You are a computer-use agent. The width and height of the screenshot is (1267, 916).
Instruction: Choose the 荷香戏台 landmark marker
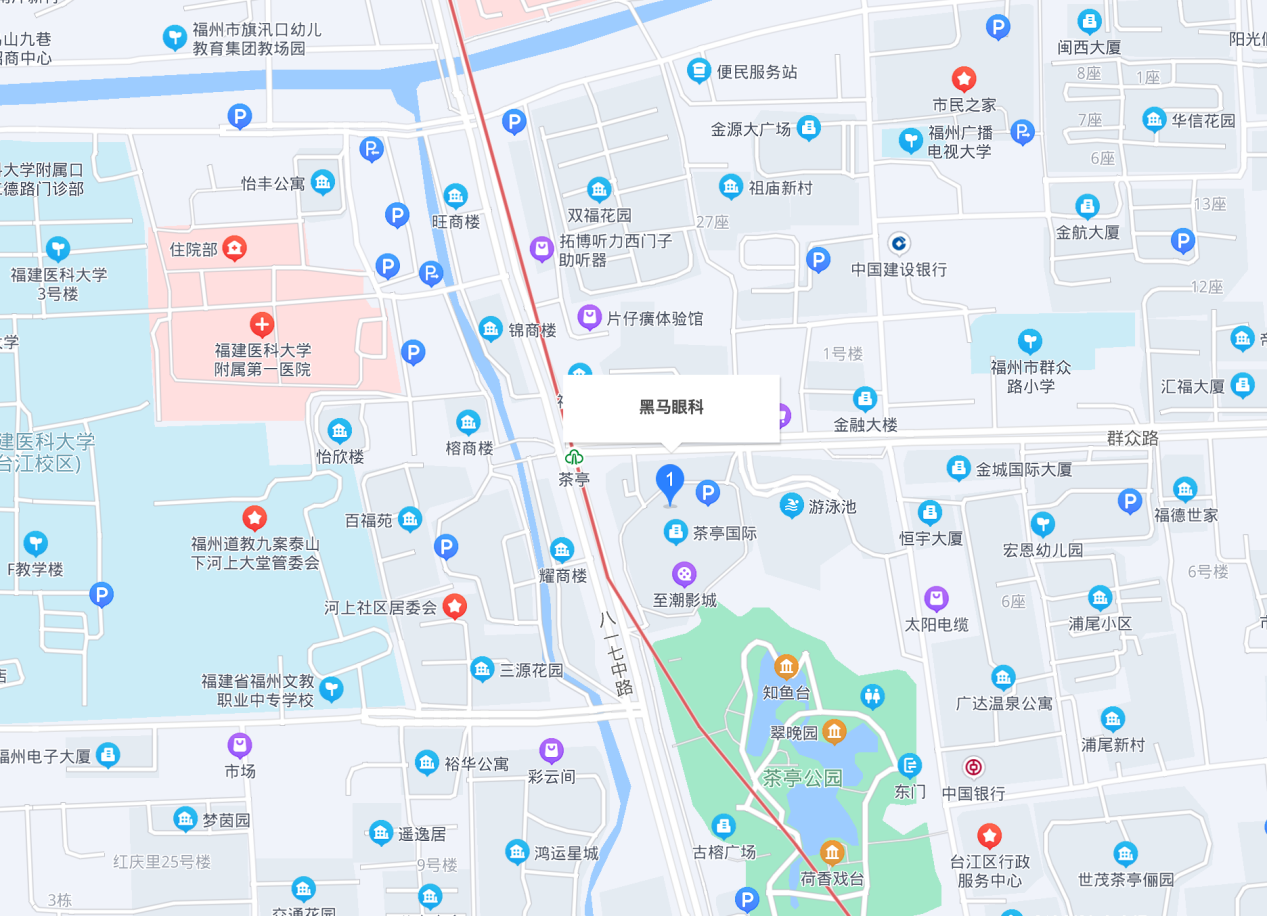[831, 853]
